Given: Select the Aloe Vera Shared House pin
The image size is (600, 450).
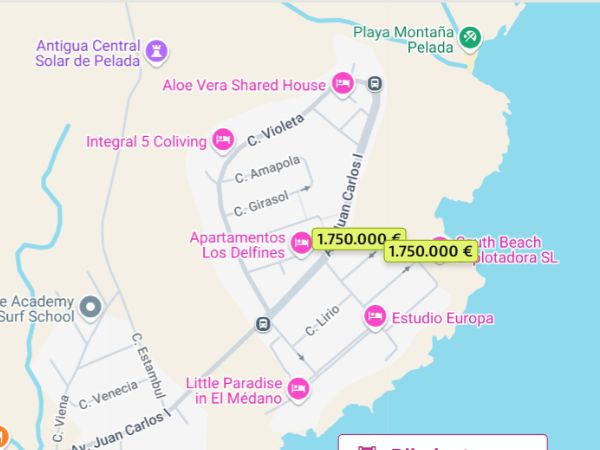Looking at the screenshot, I should [343, 84].
